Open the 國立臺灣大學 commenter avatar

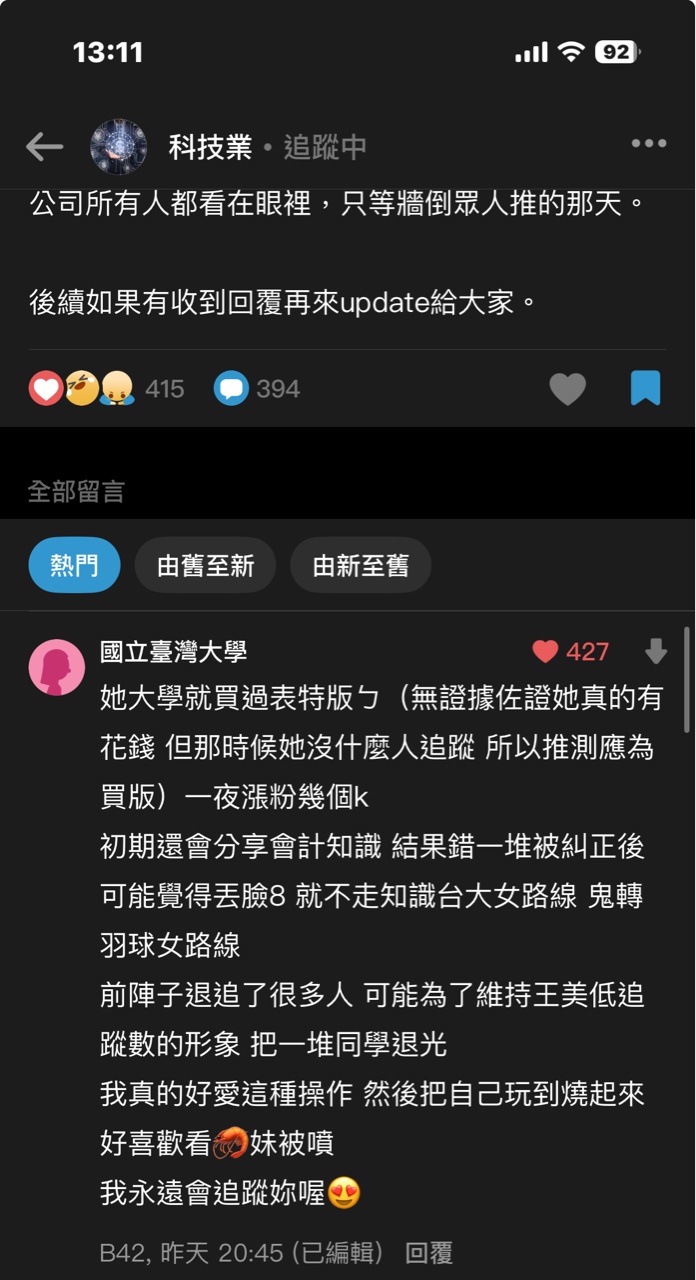57,667
